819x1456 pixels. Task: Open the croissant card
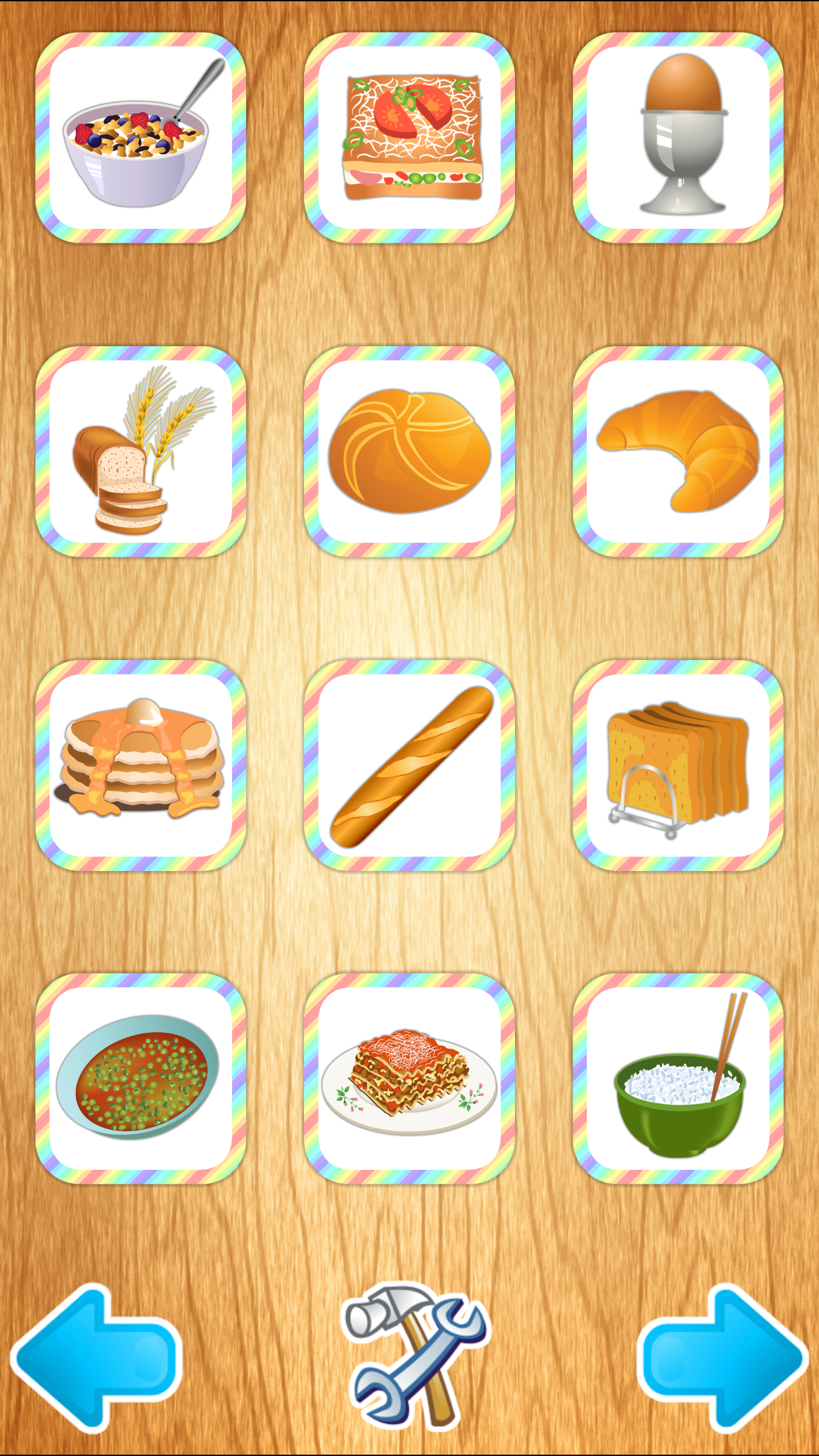point(678,452)
